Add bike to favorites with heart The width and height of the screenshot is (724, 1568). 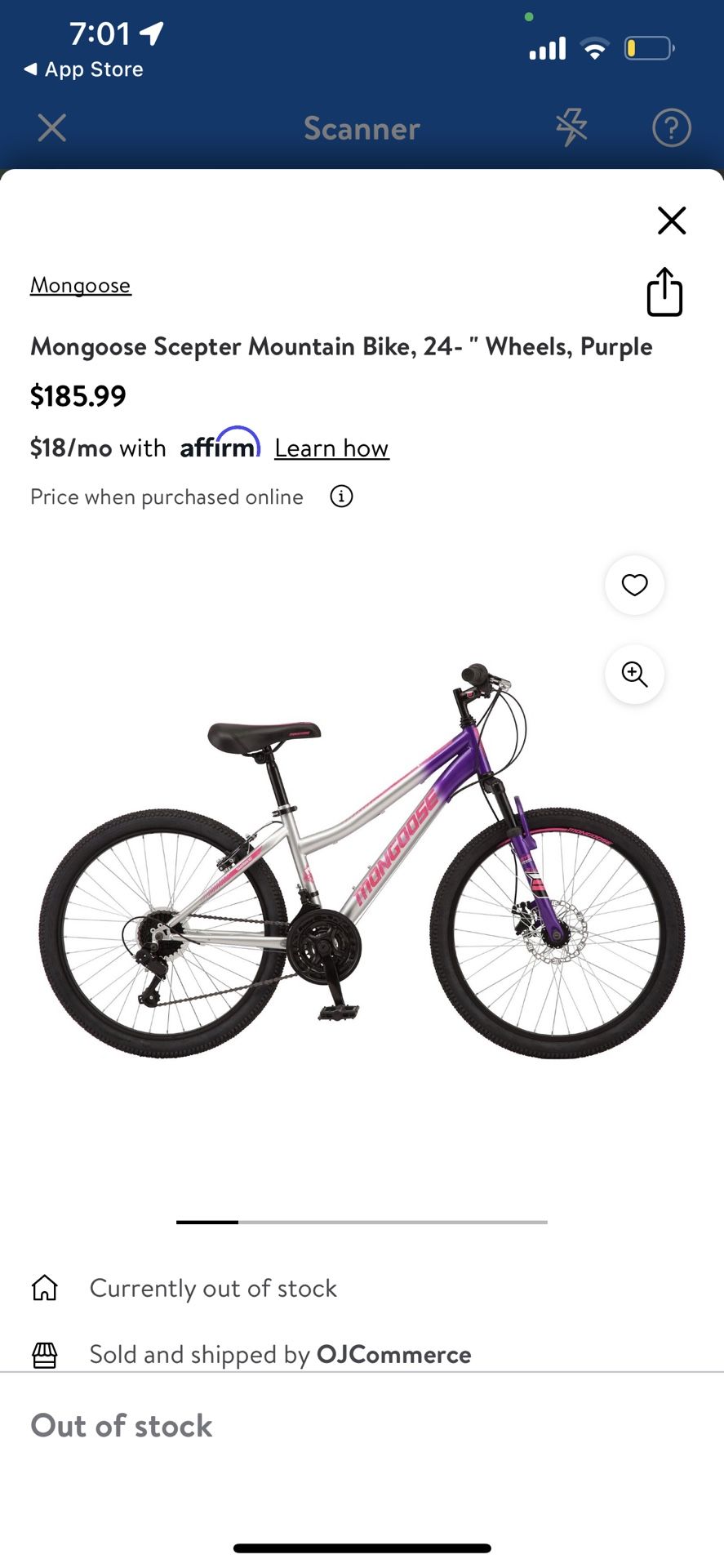634,585
